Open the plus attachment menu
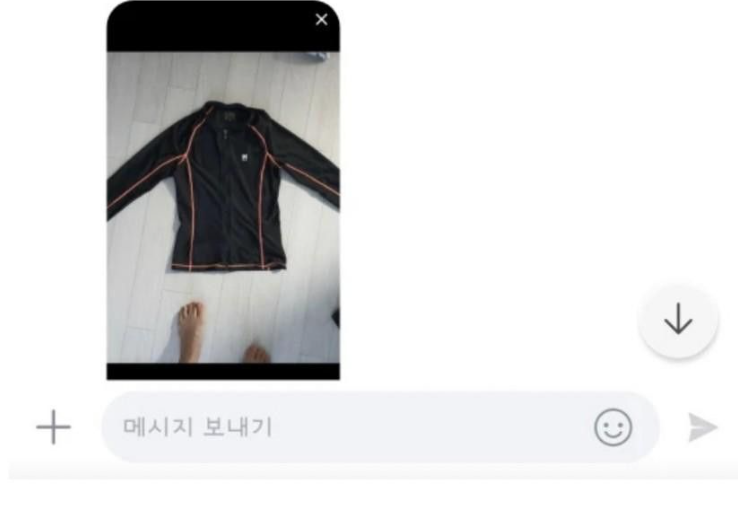738x530 pixels. pos(53,427)
